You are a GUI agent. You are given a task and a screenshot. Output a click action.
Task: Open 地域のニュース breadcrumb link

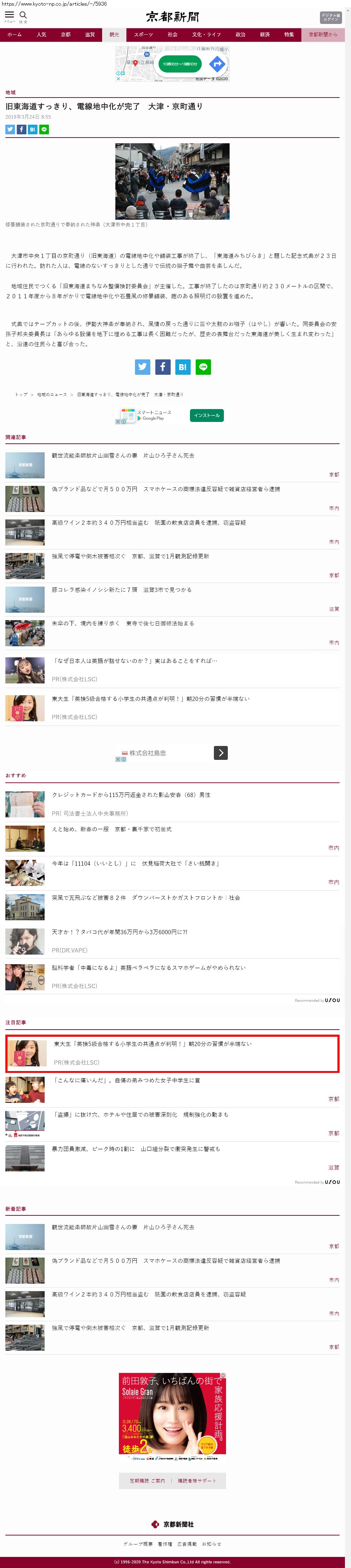point(52,394)
